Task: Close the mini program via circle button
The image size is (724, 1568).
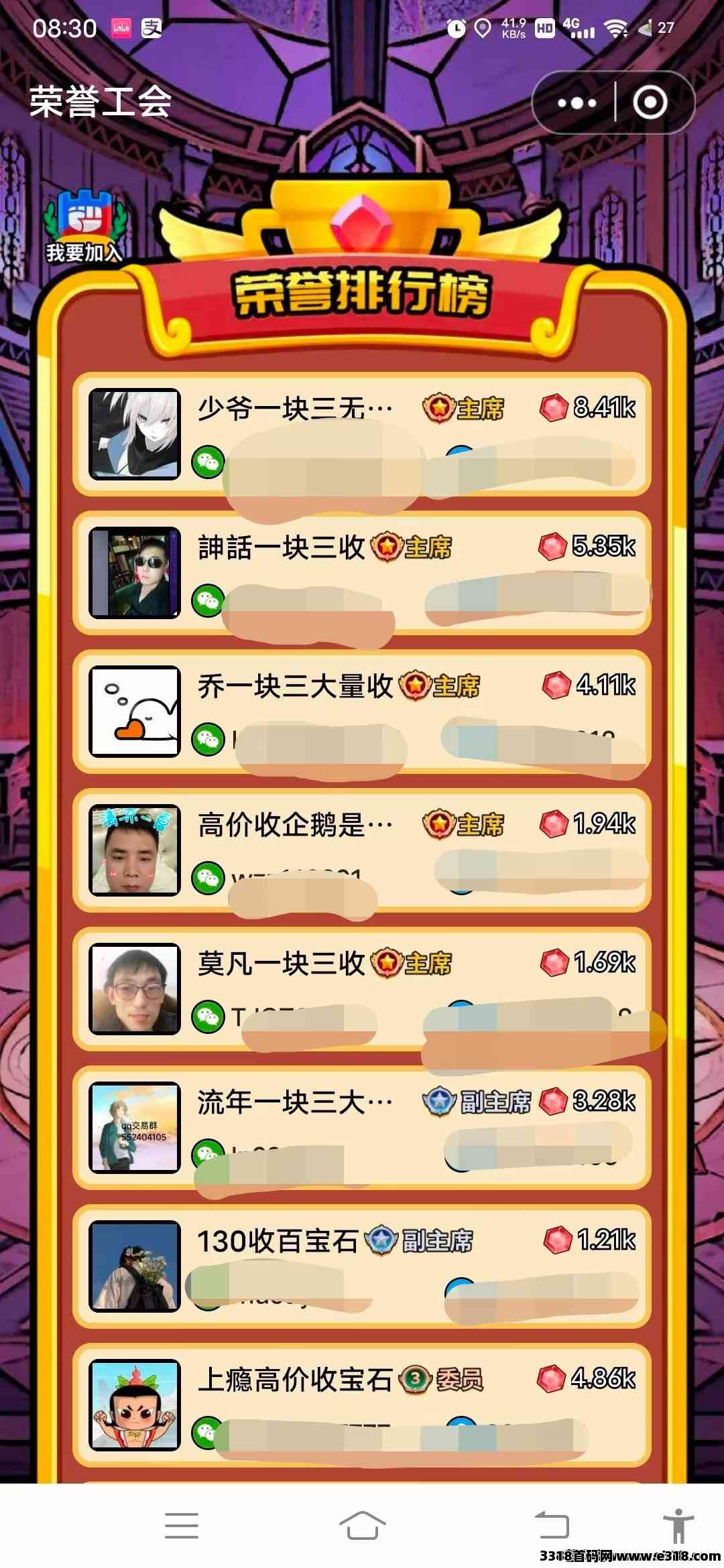Action: click(x=650, y=103)
